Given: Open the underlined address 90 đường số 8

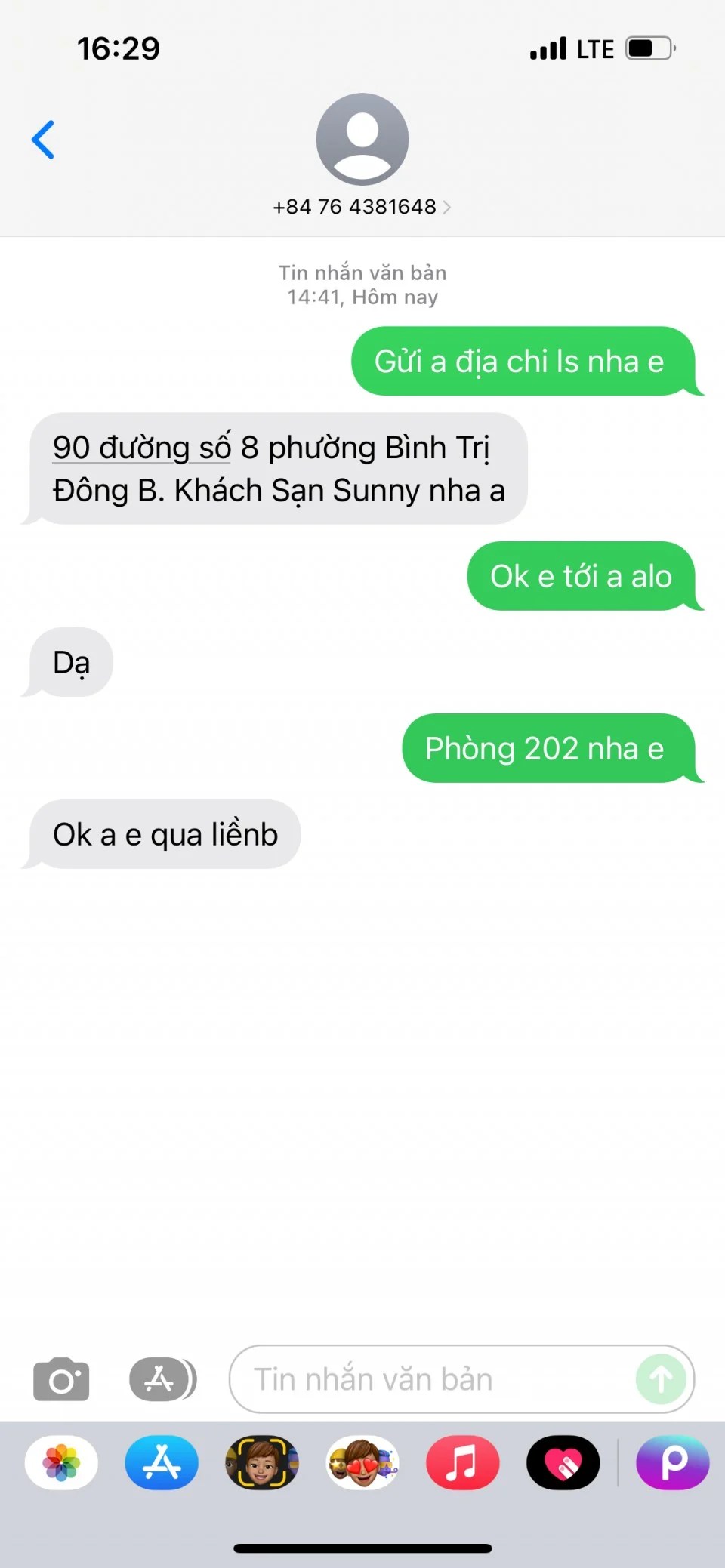Looking at the screenshot, I should point(141,448).
